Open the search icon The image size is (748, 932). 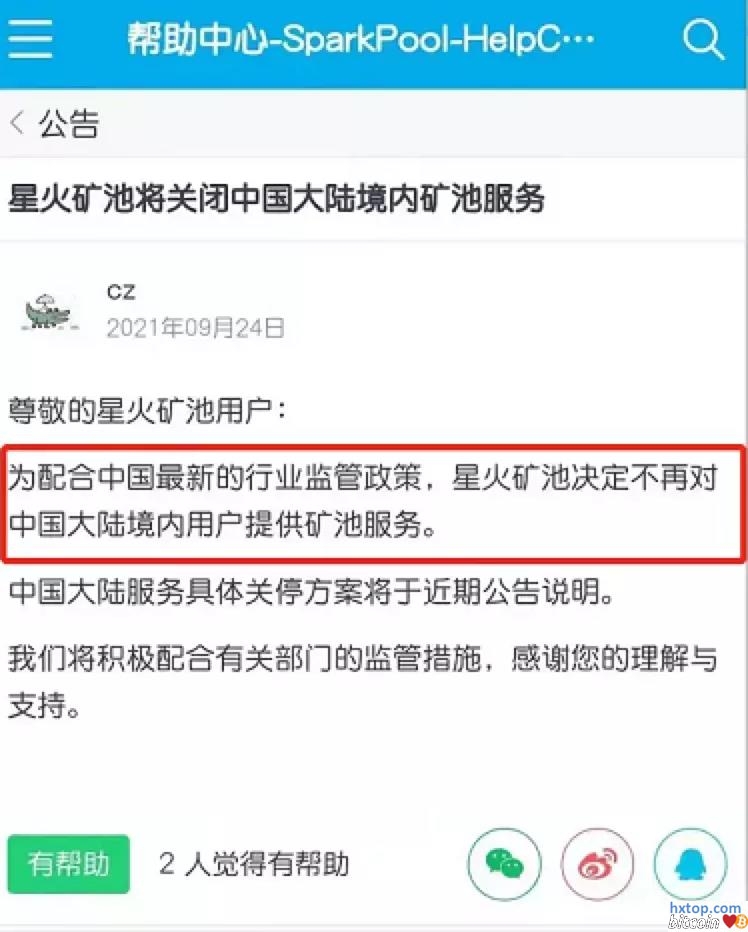pos(703,40)
